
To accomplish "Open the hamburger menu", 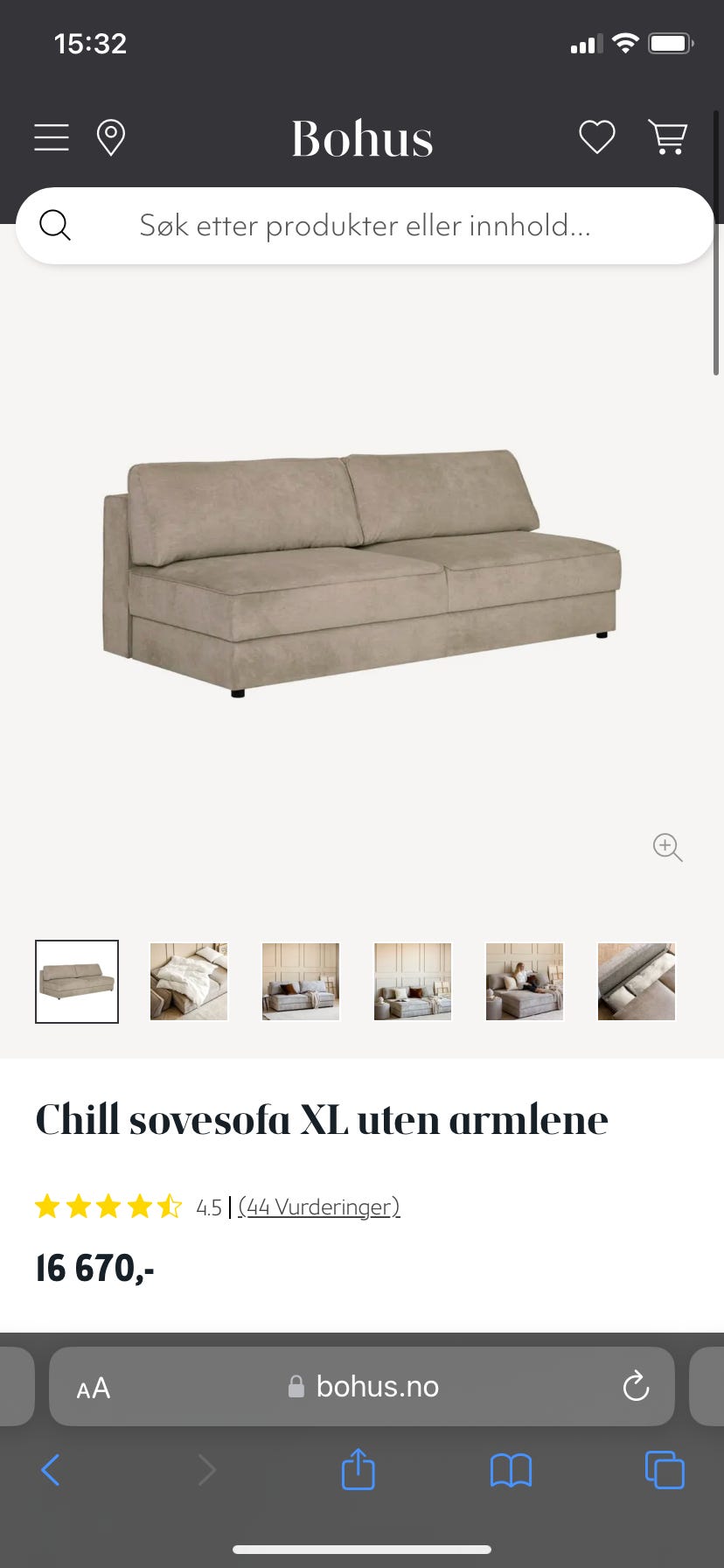I will point(52,137).
